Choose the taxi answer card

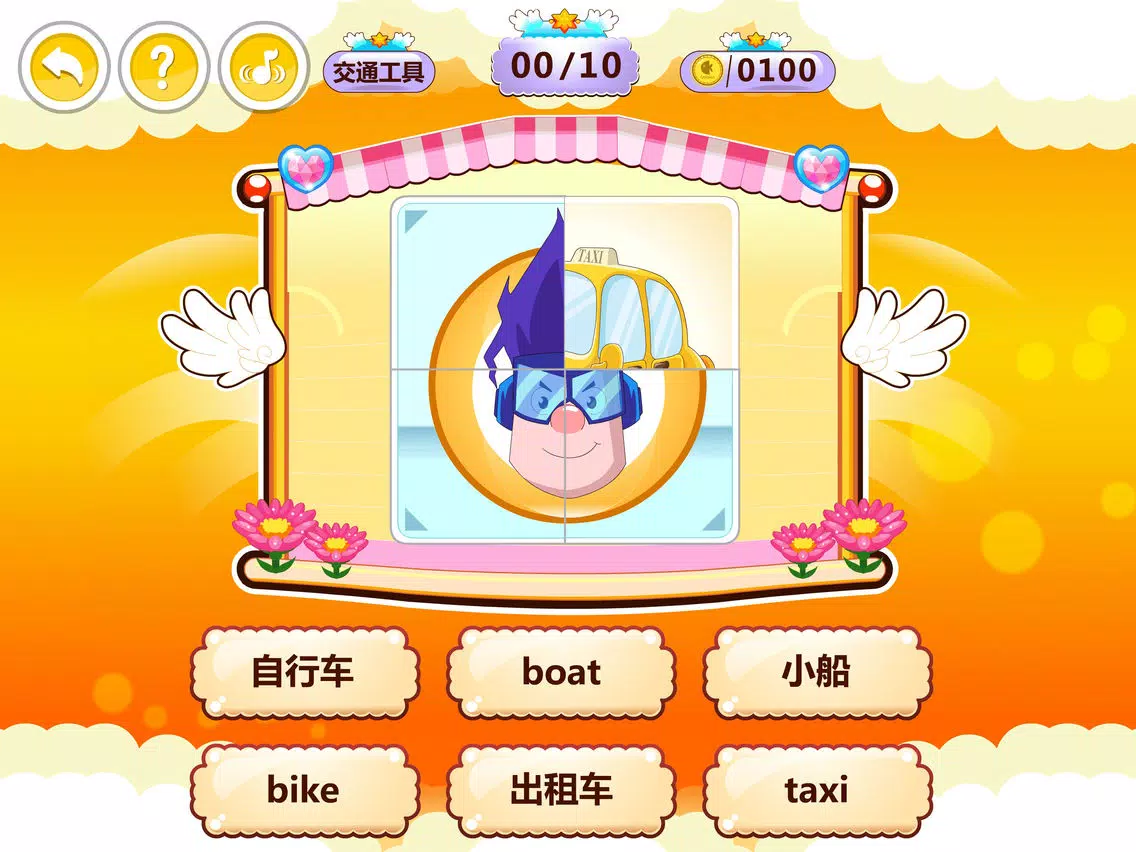816,790
